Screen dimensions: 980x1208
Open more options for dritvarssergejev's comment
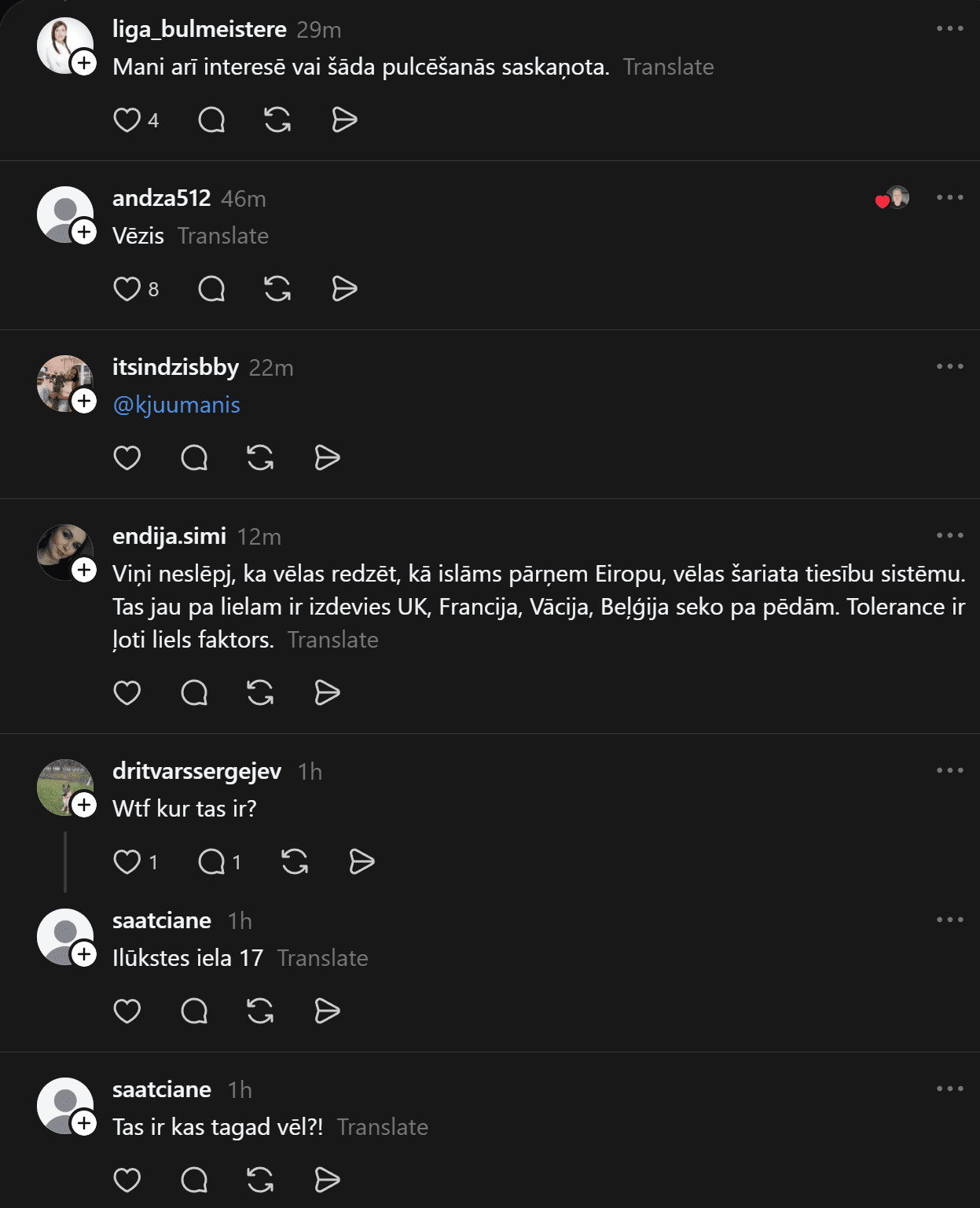pyautogui.click(x=949, y=771)
